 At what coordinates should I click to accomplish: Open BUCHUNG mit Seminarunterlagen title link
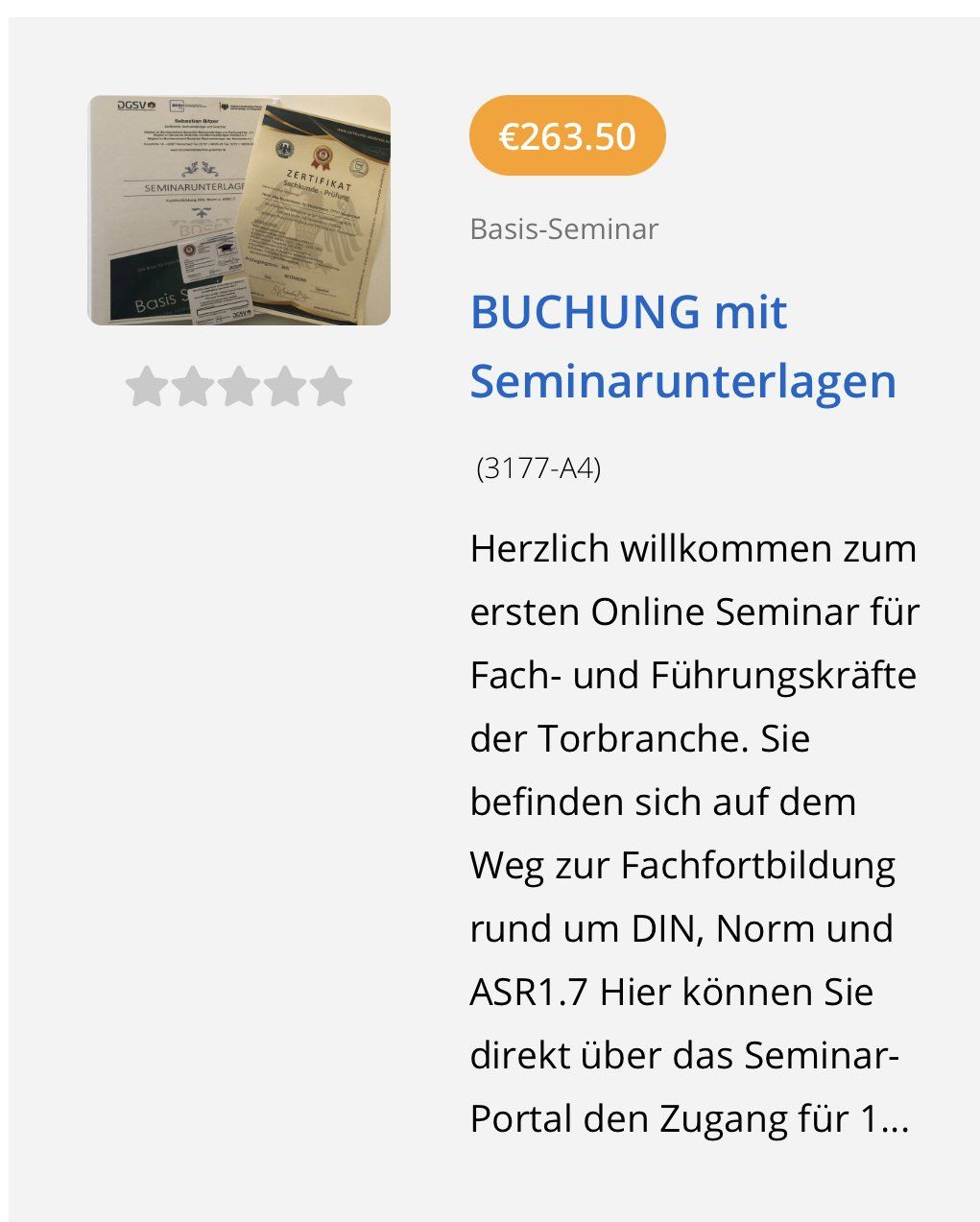[x=682, y=346]
